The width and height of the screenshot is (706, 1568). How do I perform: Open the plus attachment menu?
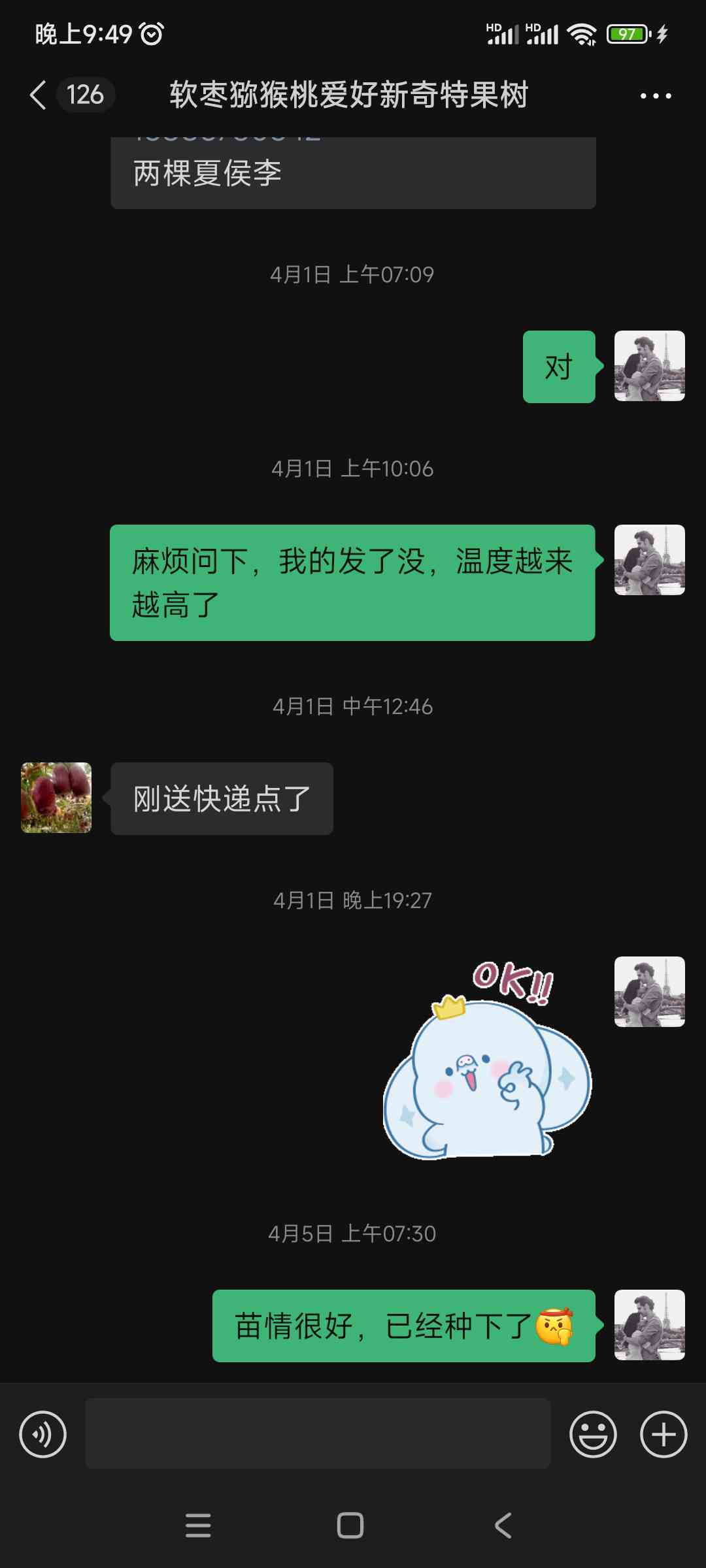tap(664, 1434)
